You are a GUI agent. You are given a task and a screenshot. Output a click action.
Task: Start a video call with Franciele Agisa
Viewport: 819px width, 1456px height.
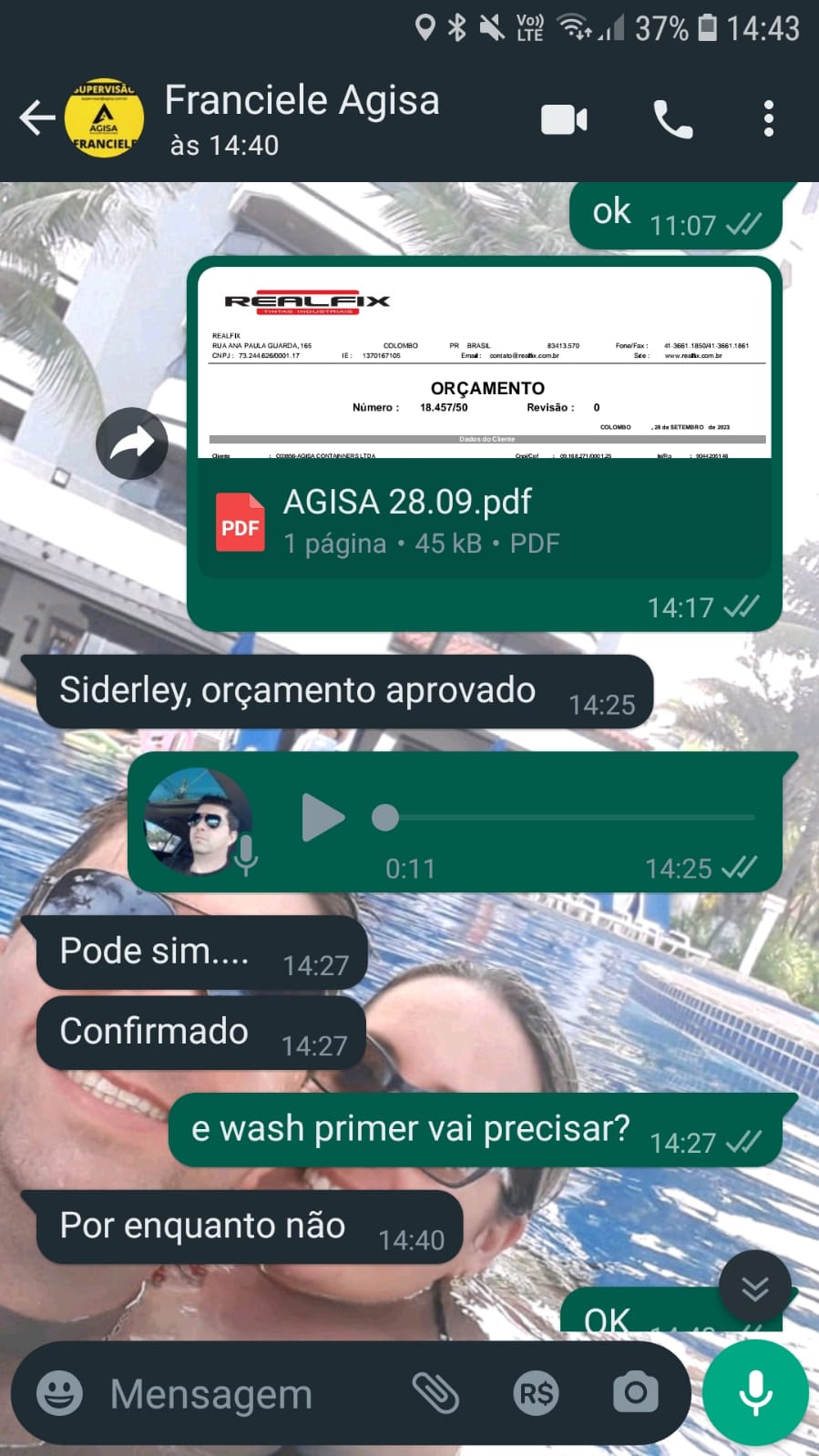coord(564,119)
